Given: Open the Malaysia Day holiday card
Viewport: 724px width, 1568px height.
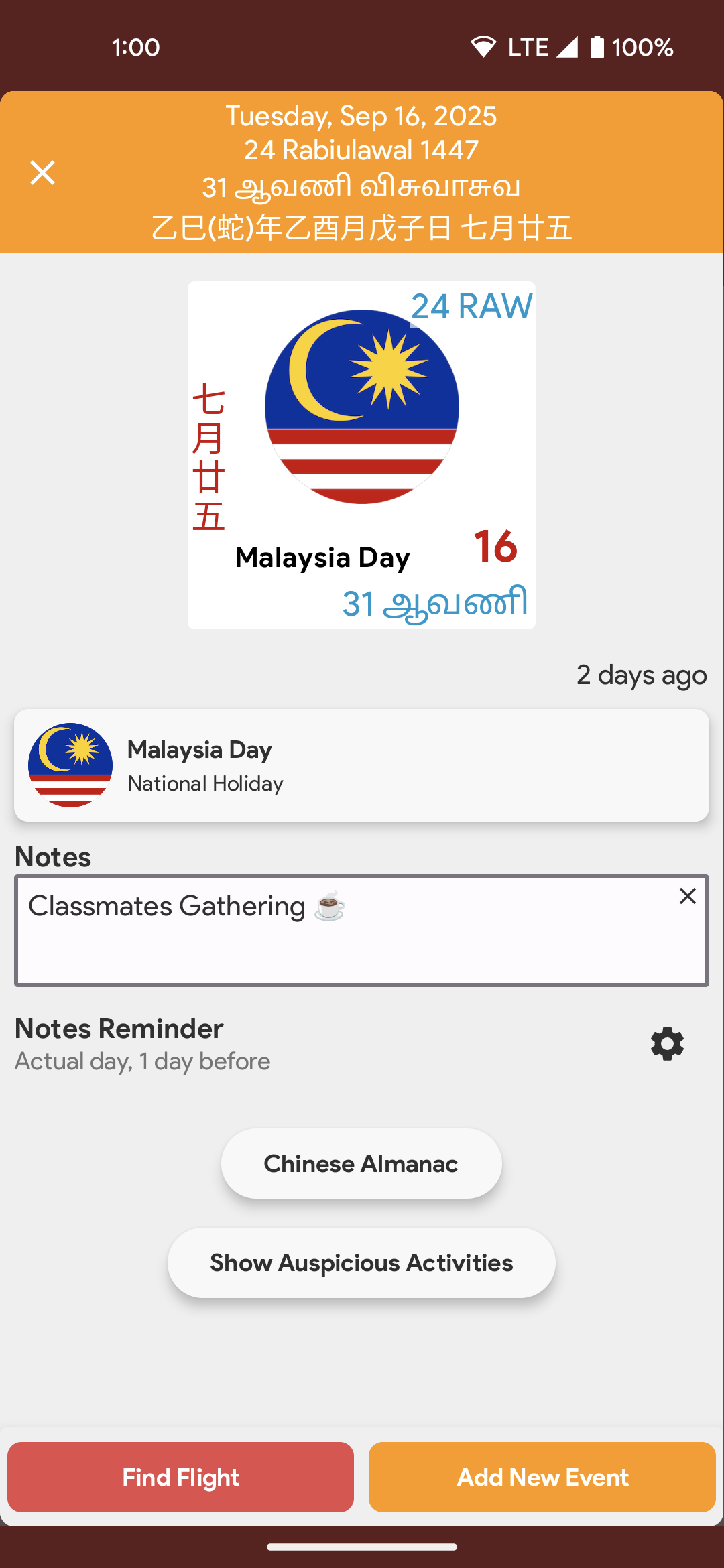Looking at the screenshot, I should (x=361, y=765).
